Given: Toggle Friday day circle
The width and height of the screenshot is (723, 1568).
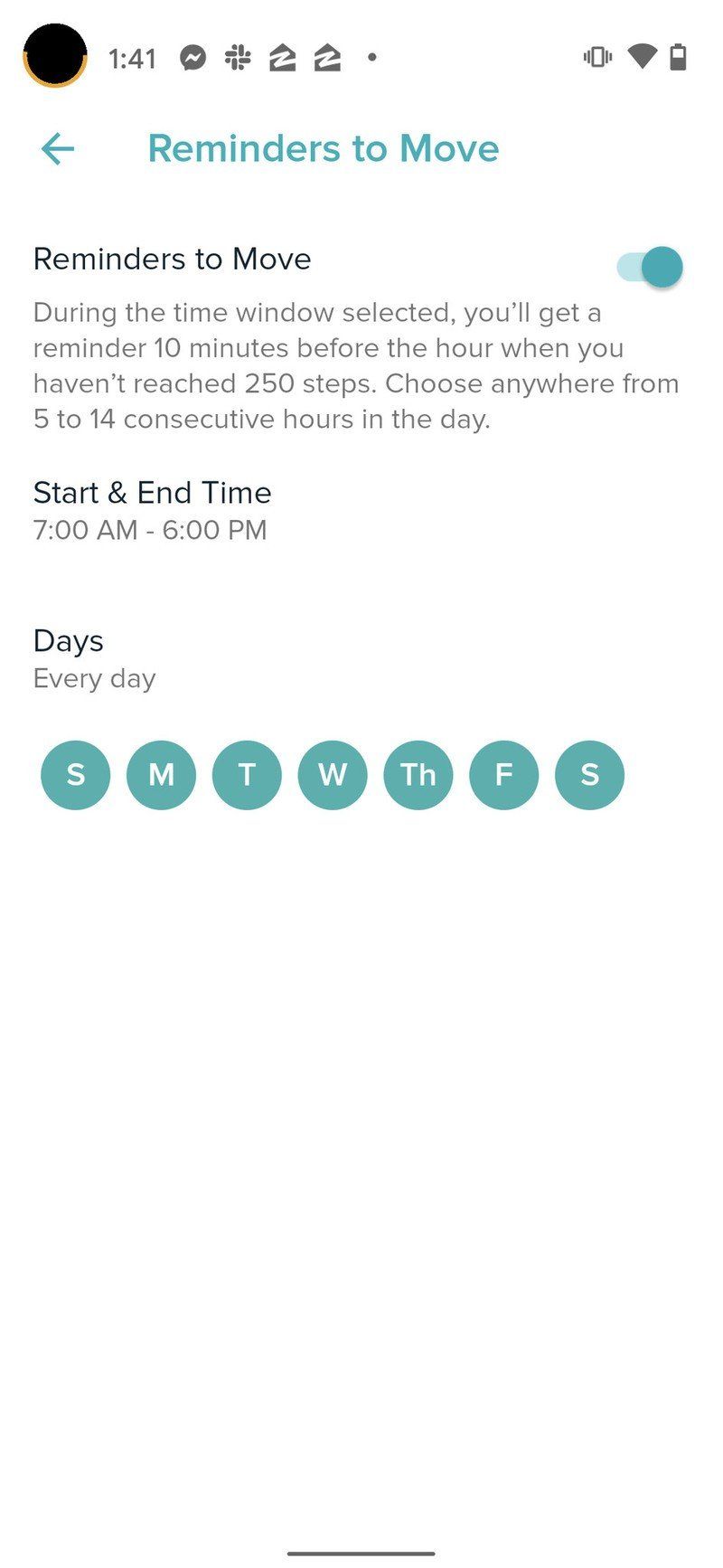Looking at the screenshot, I should tap(504, 775).
